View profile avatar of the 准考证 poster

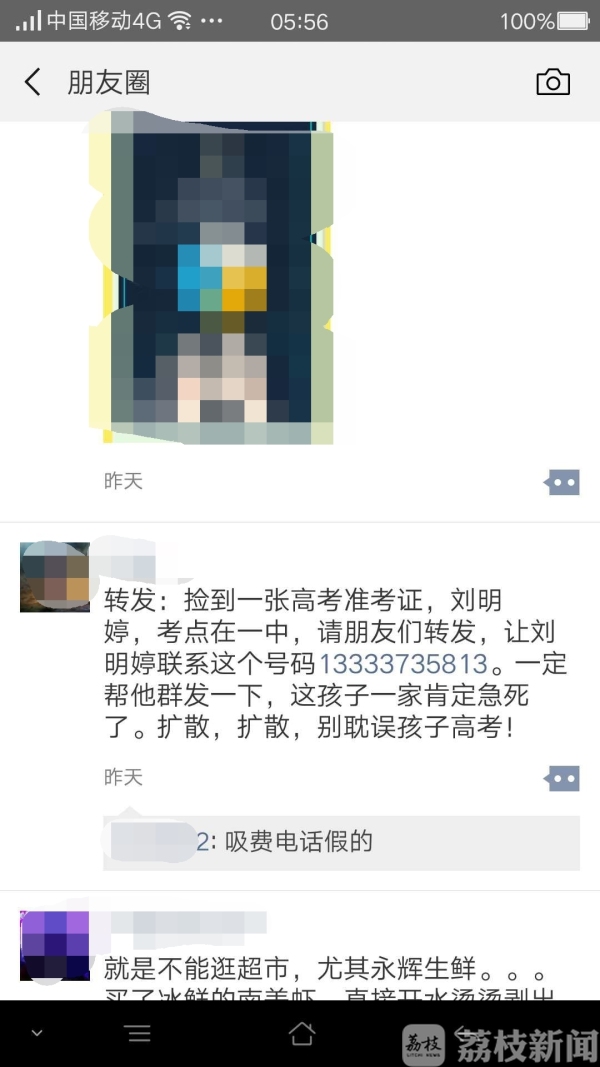[55, 577]
